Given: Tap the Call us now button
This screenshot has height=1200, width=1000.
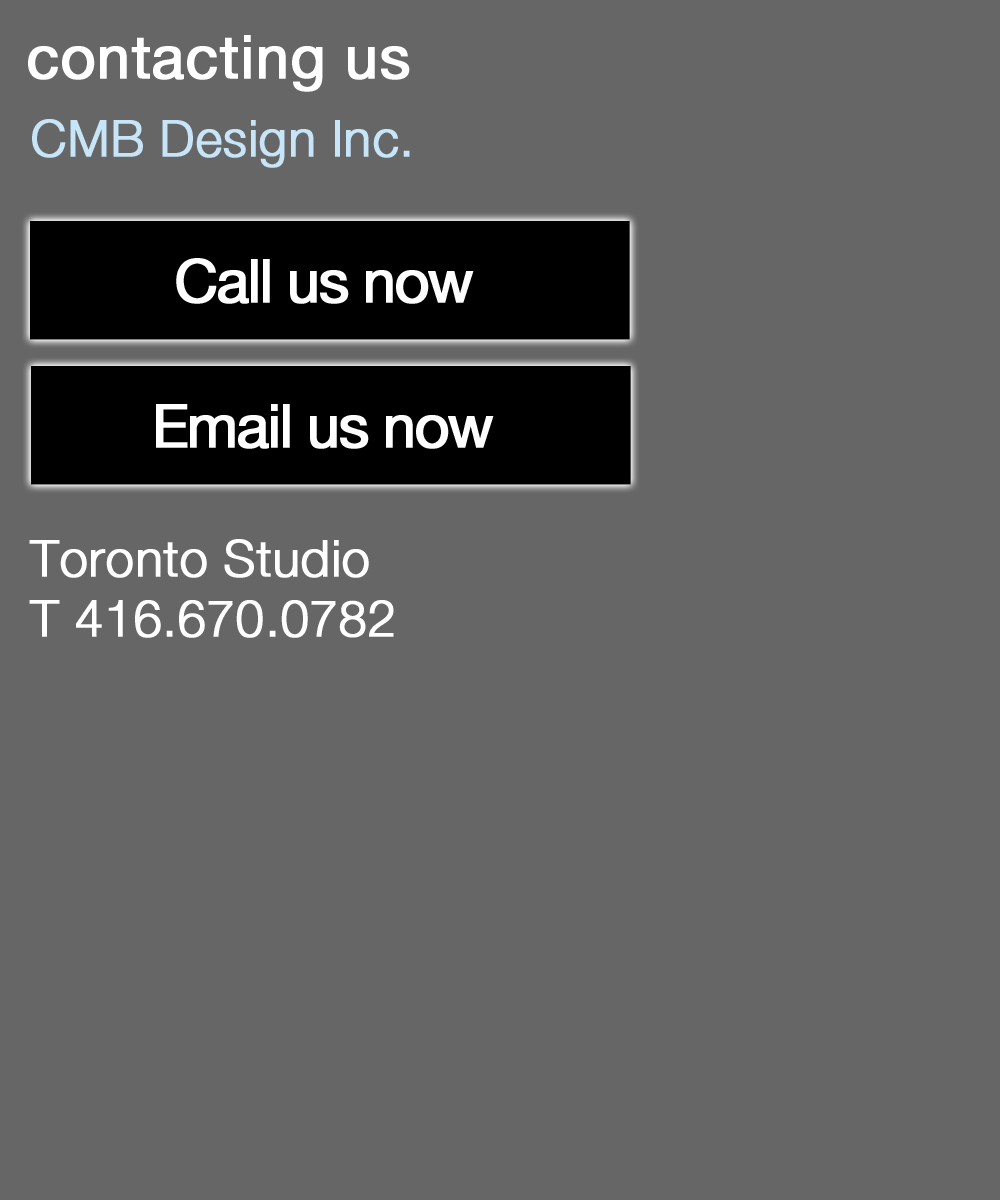Looking at the screenshot, I should 330,280.
